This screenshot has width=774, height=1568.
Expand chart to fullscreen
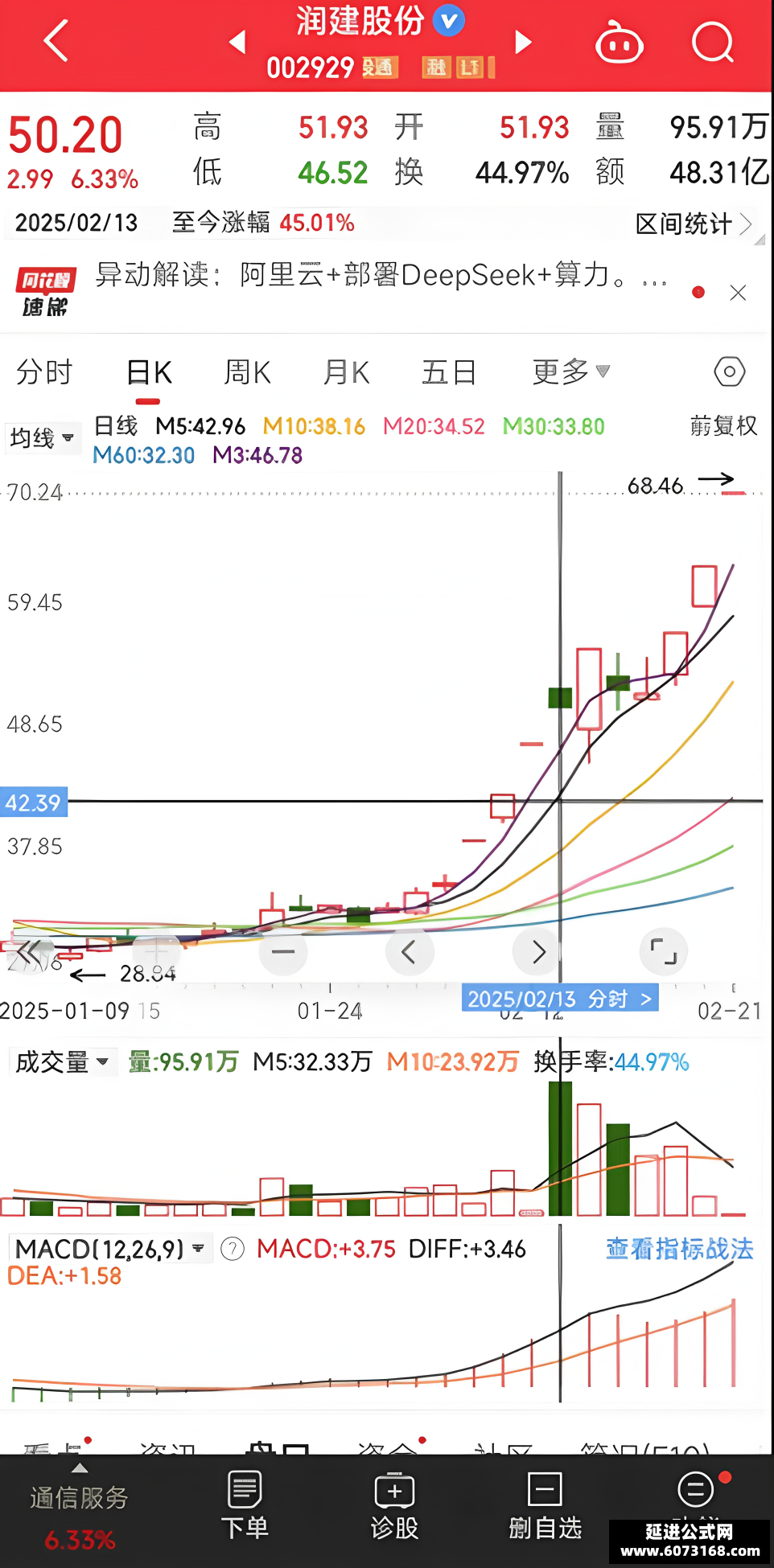click(x=664, y=951)
